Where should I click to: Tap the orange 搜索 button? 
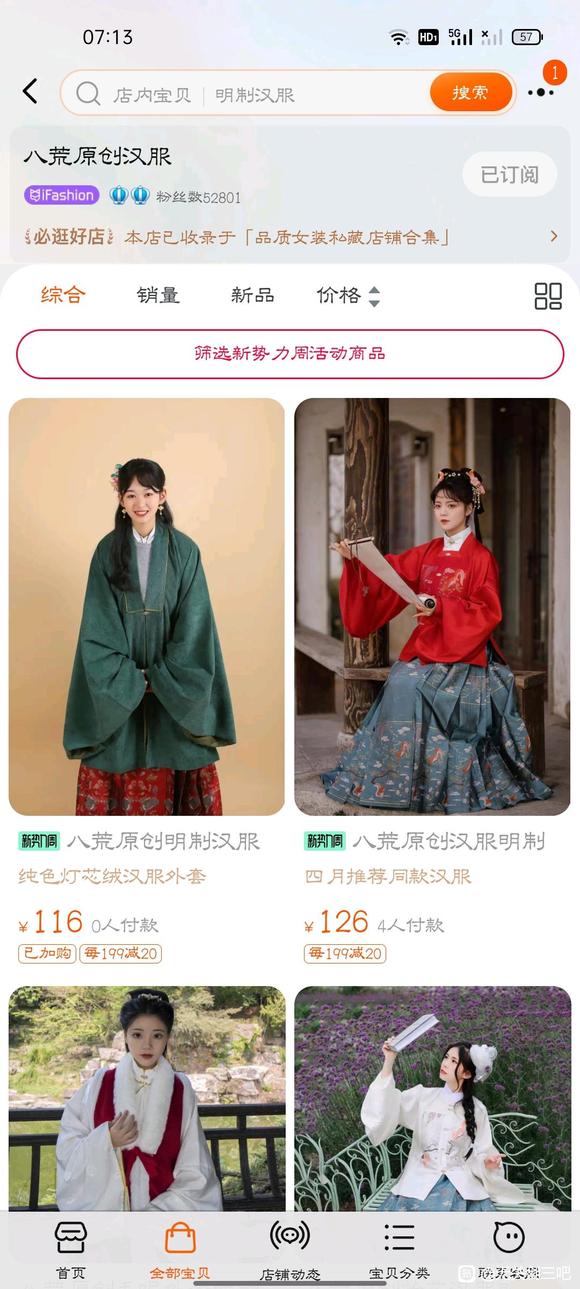pyautogui.click(x=471, y=93)
